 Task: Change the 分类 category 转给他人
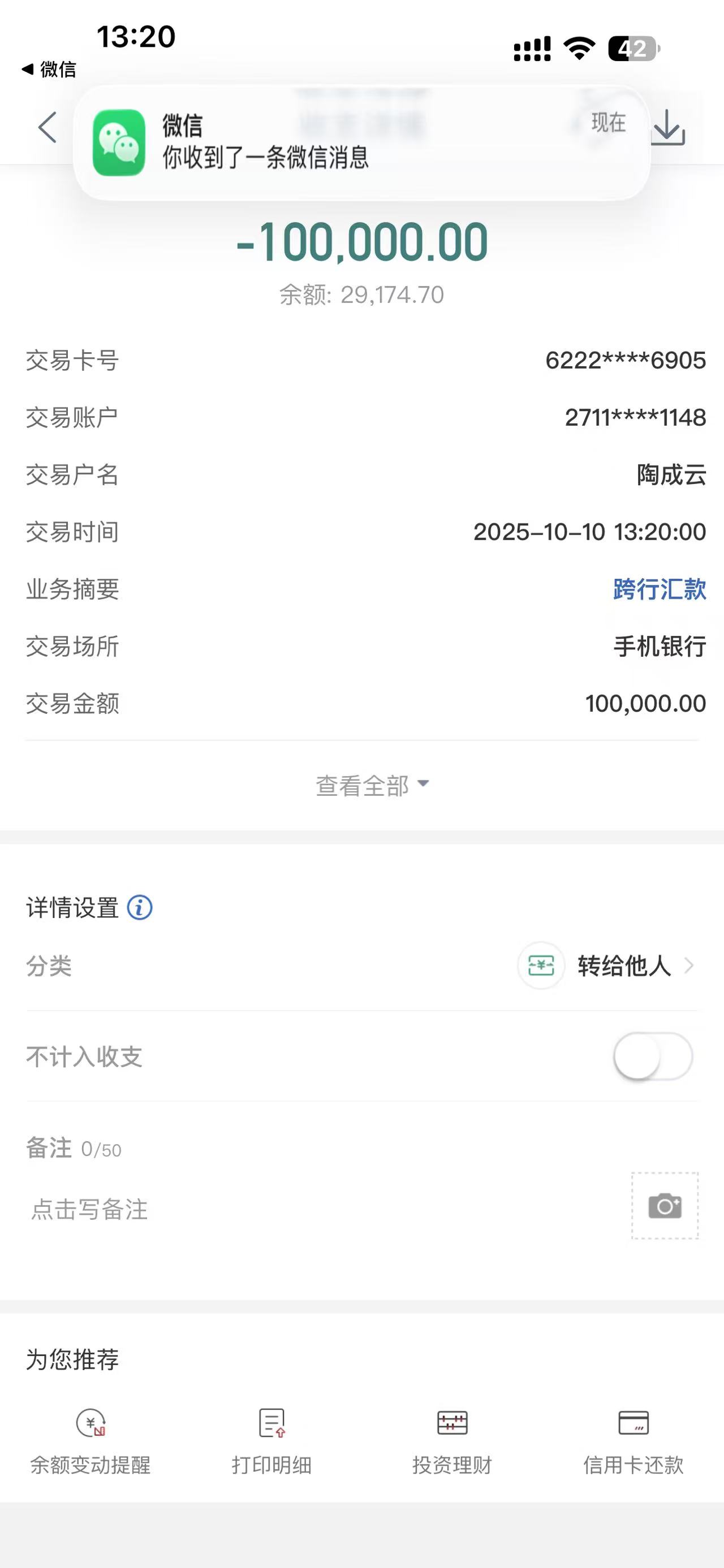[623, 966]
